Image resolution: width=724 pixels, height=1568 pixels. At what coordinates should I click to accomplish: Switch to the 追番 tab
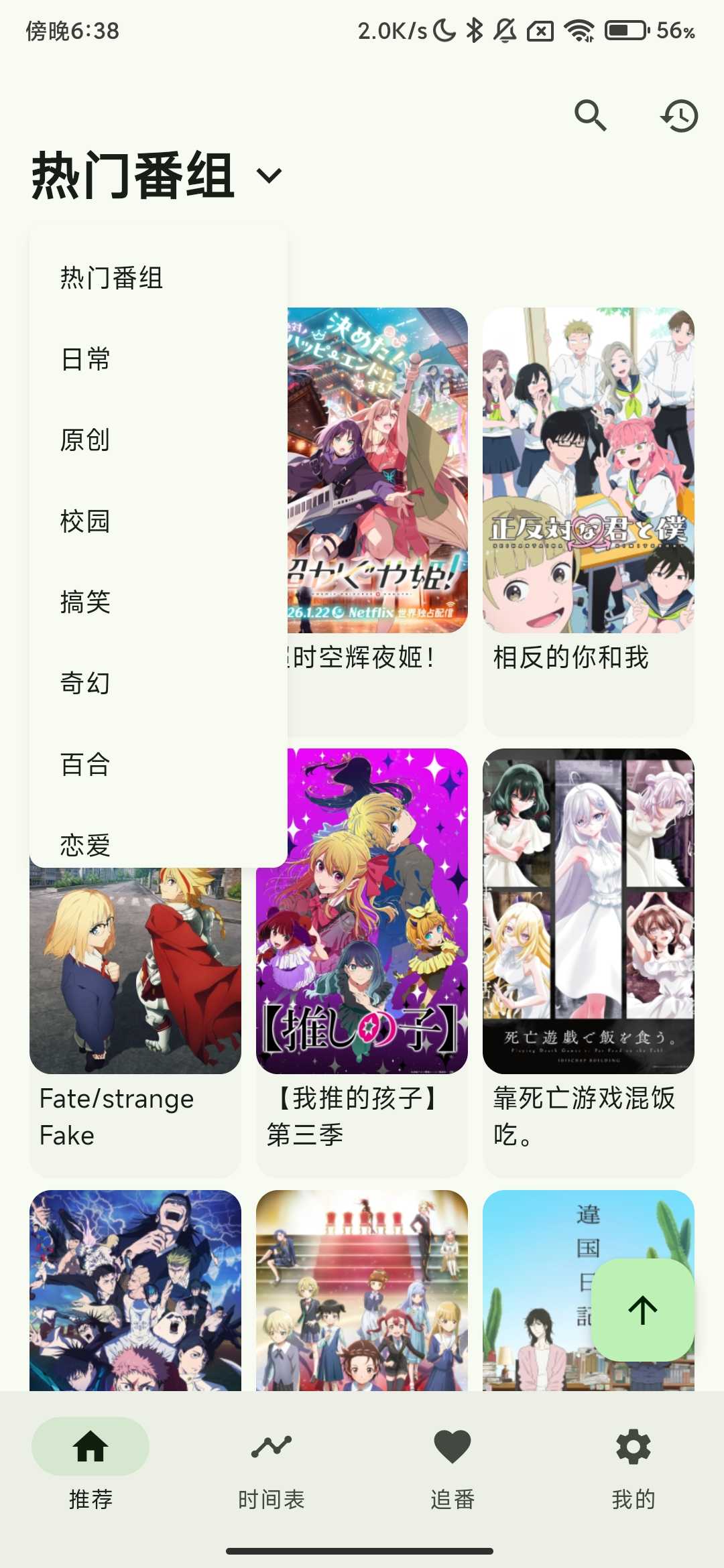click(x=452, y=1462)
